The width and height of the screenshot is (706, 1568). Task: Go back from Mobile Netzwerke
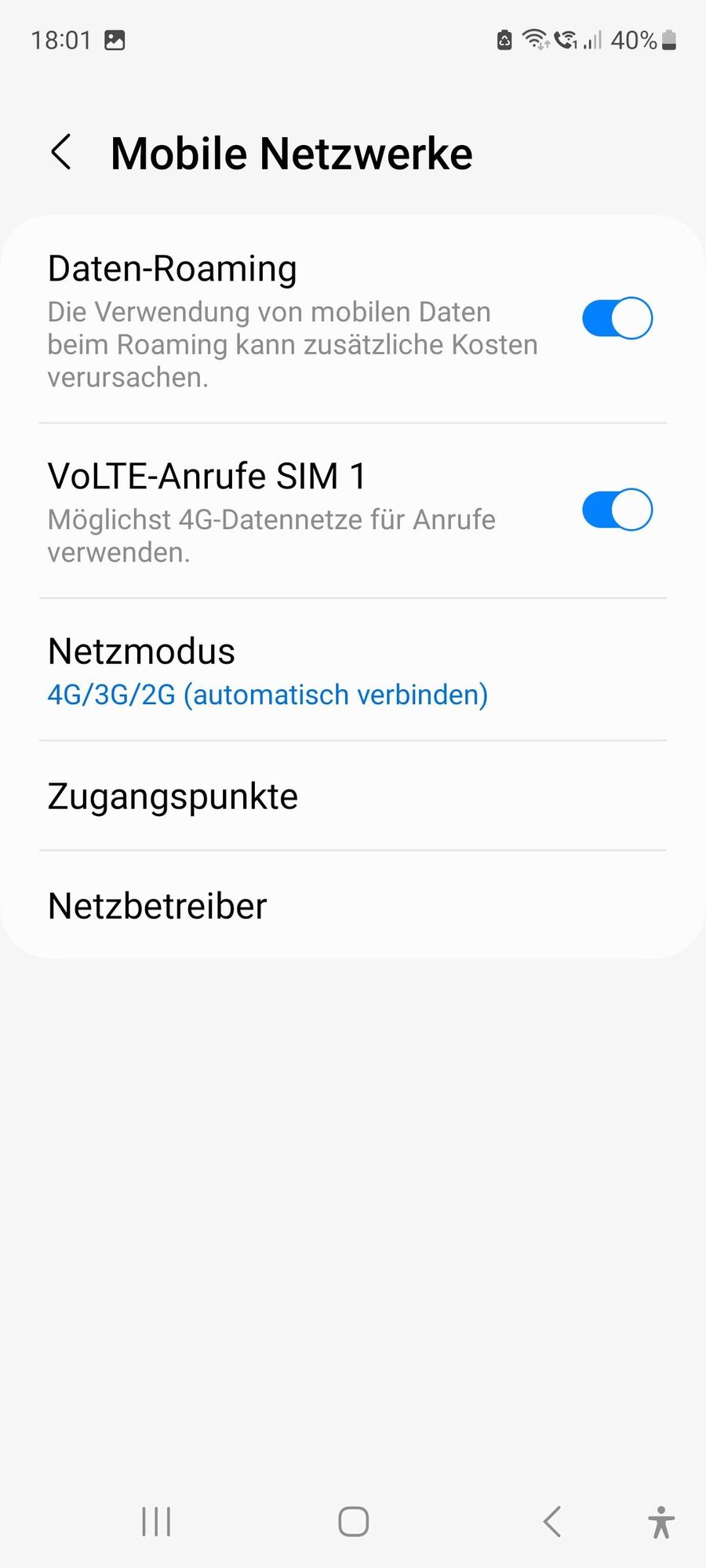point(61,152)
